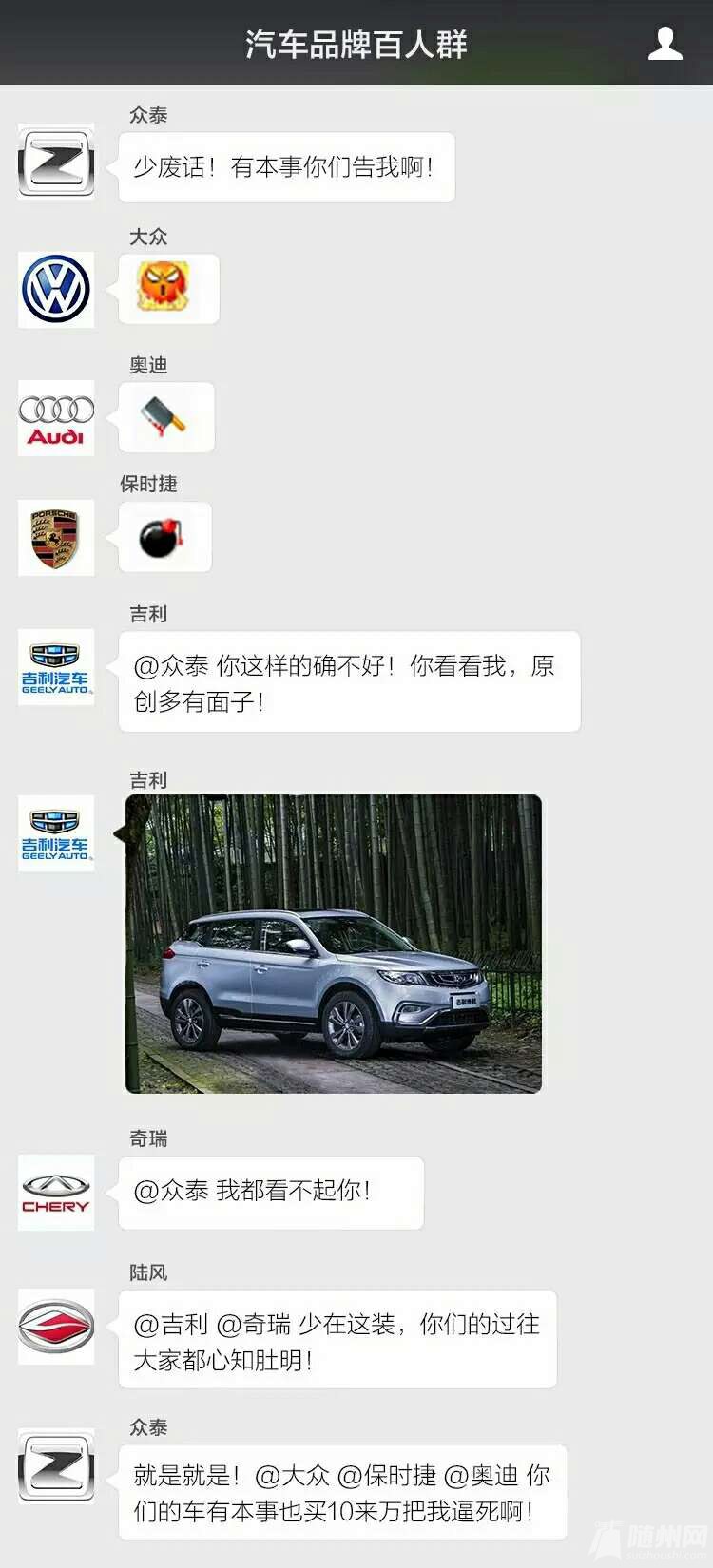The height and width of the screenshot is (1568, 713).
Task: Tap 奇瑞's Chery avatar
Action: (56, 1193)
